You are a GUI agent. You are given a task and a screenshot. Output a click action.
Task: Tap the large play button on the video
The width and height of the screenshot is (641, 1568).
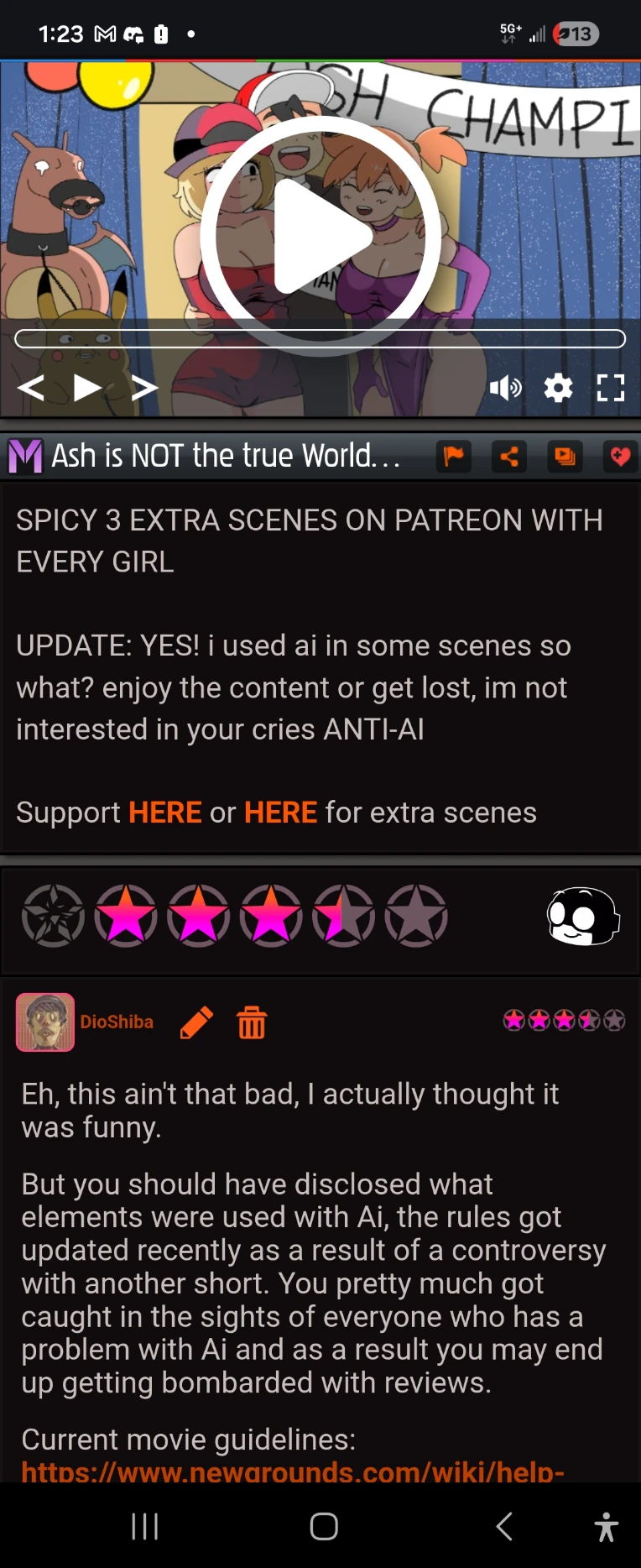point(320,236)
